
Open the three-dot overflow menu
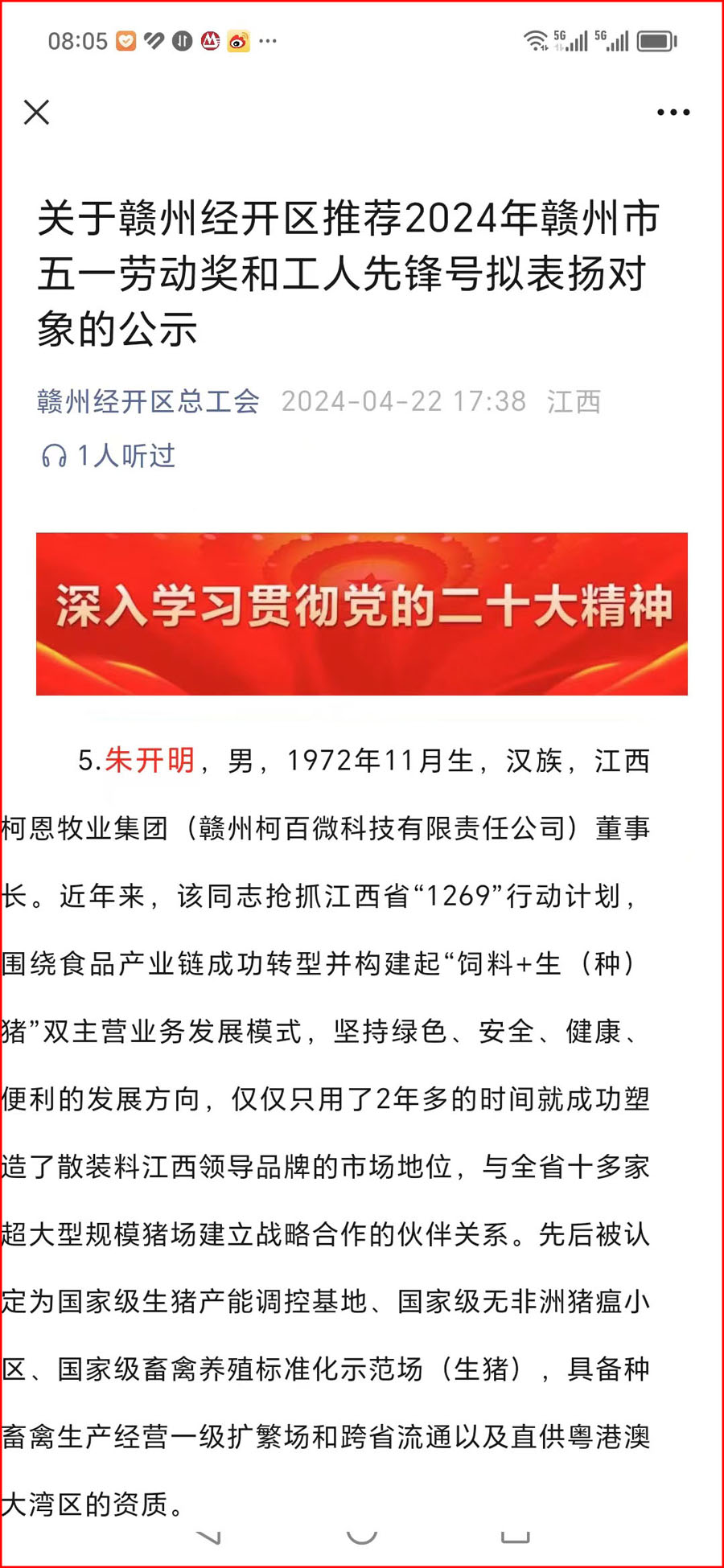click(x=673, y=113)
